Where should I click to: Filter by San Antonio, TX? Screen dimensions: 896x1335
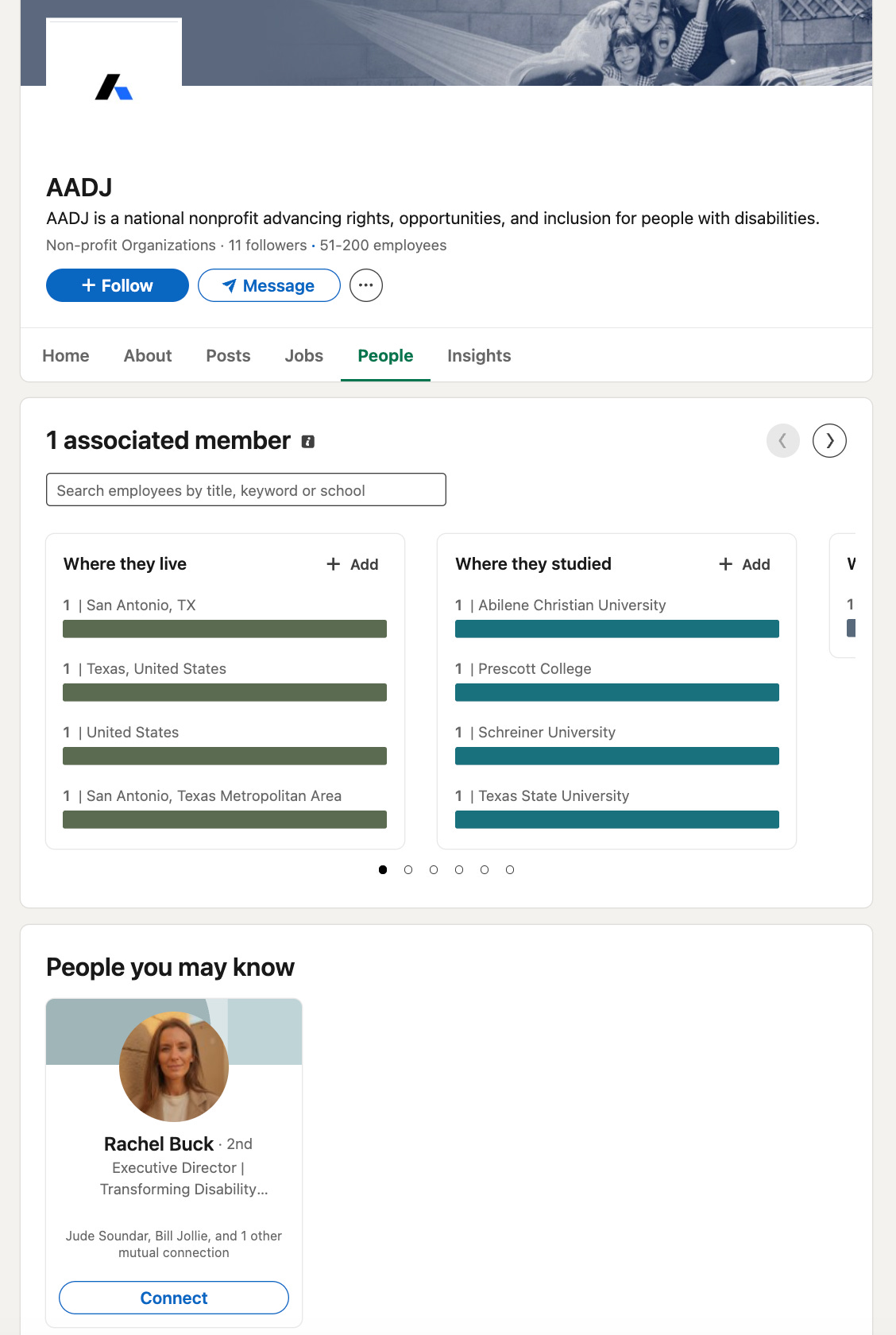[225, 617]
